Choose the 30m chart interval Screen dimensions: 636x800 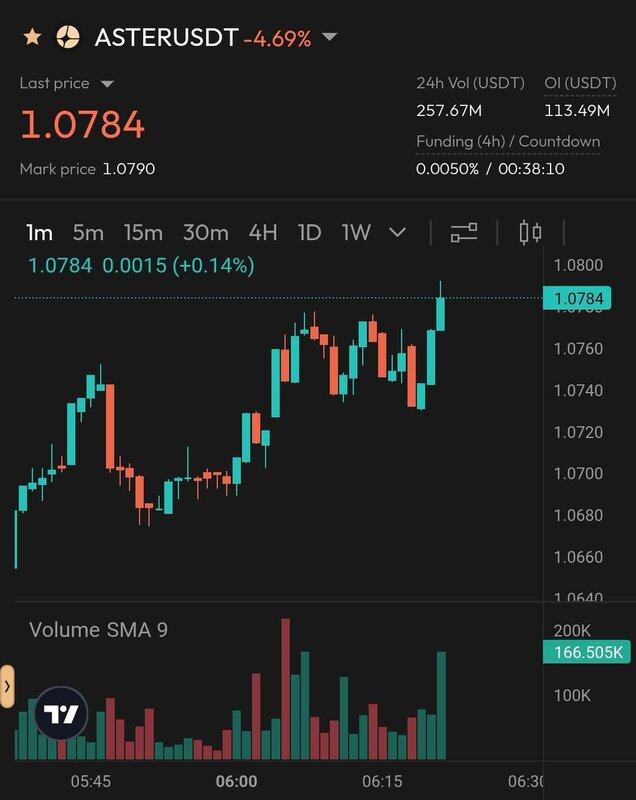pyautogui.click(x=205, y=233)
